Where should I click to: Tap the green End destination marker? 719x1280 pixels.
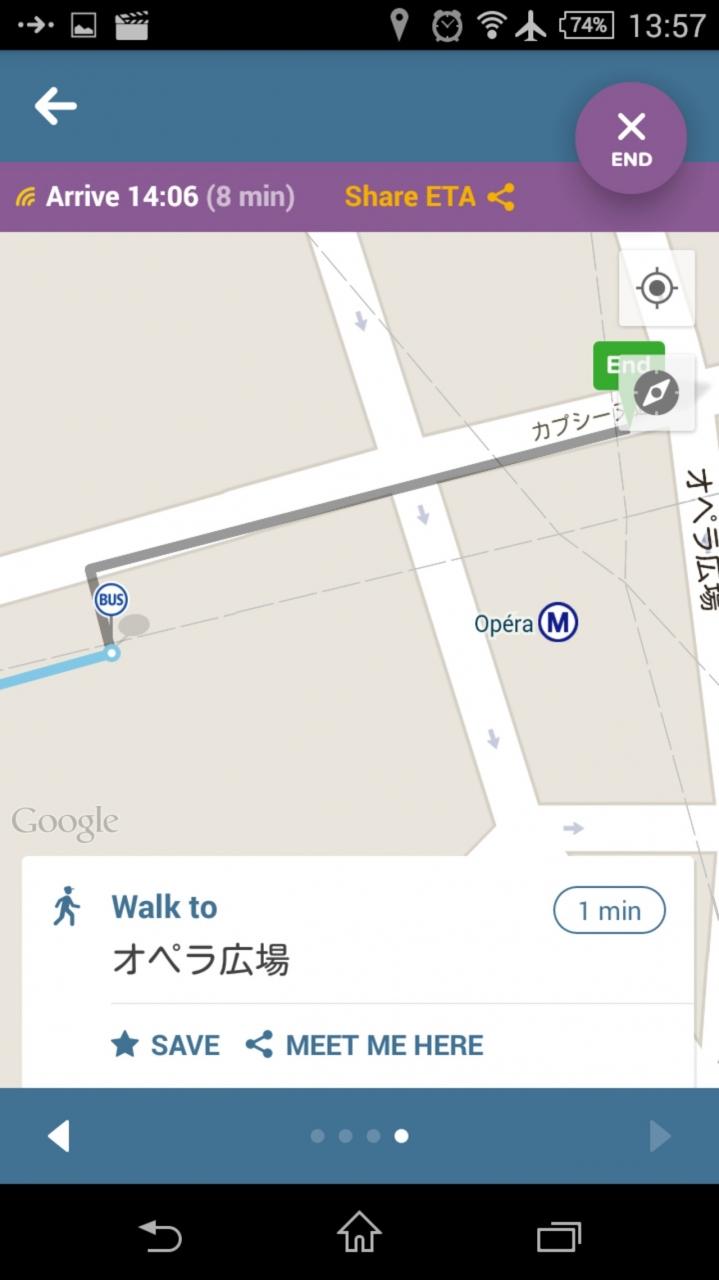click(x=626, y=366)
